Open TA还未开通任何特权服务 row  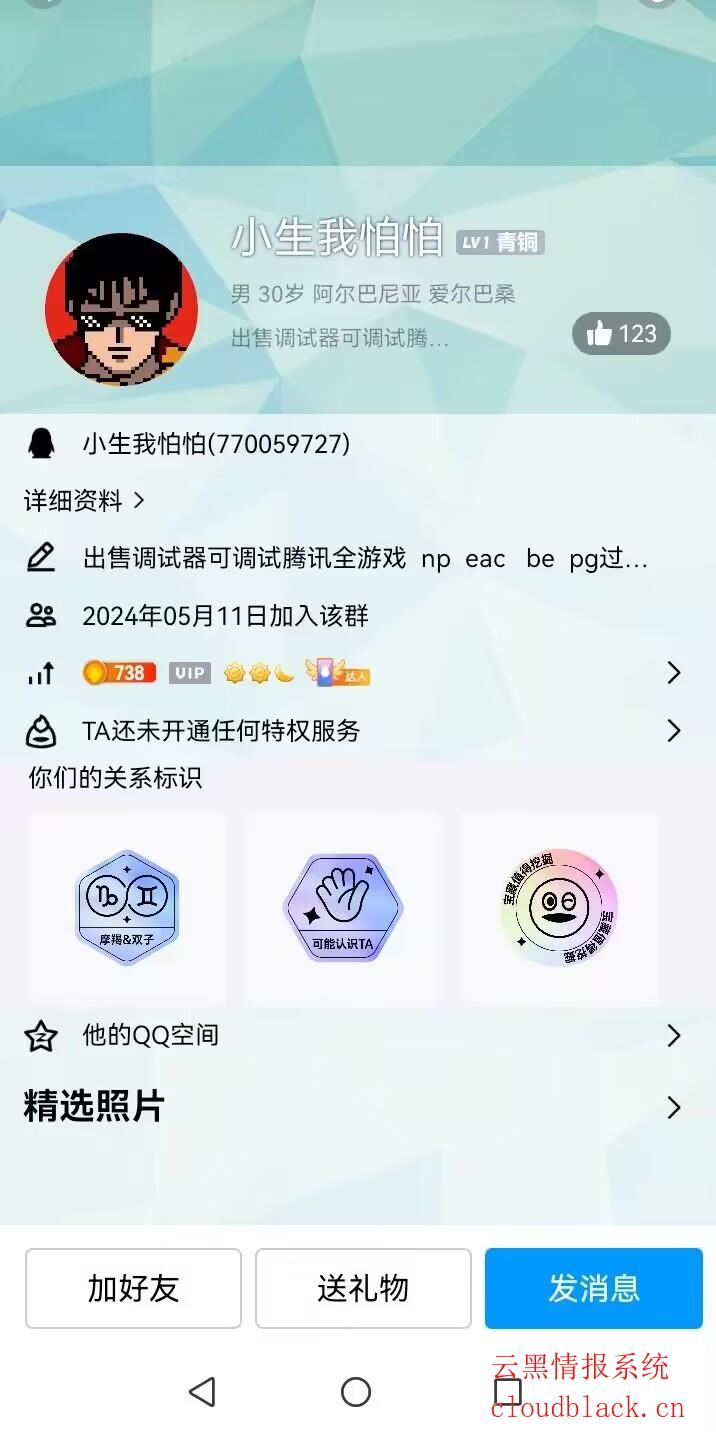tap(356, 731)
